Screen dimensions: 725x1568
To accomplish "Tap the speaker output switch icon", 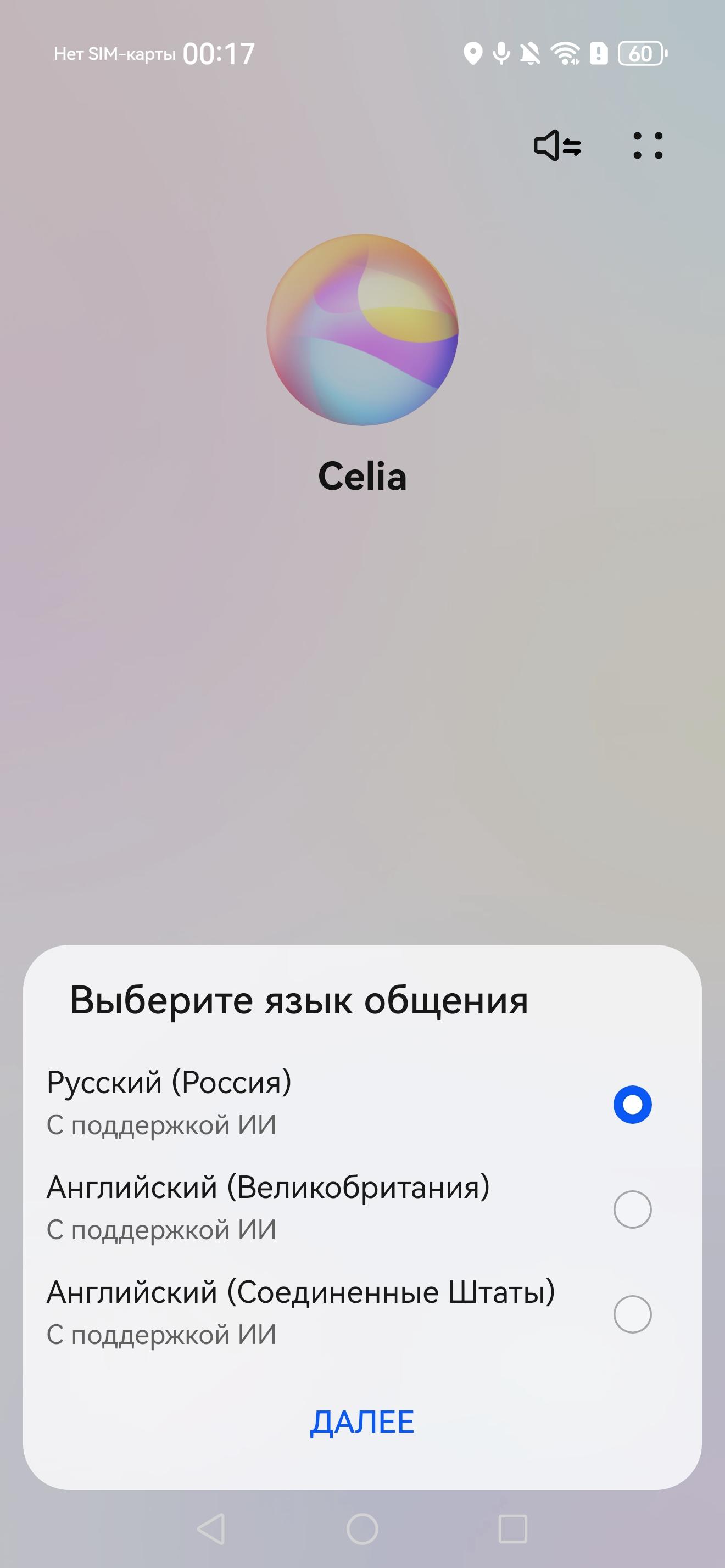I will pos(557,145).
